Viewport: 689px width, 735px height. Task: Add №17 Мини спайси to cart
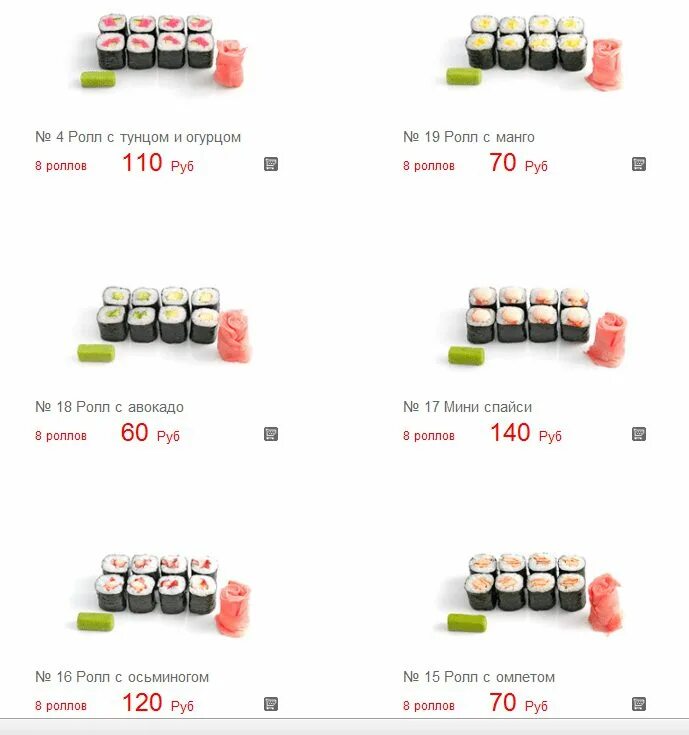pyautogui.click(x=639, y=434)
